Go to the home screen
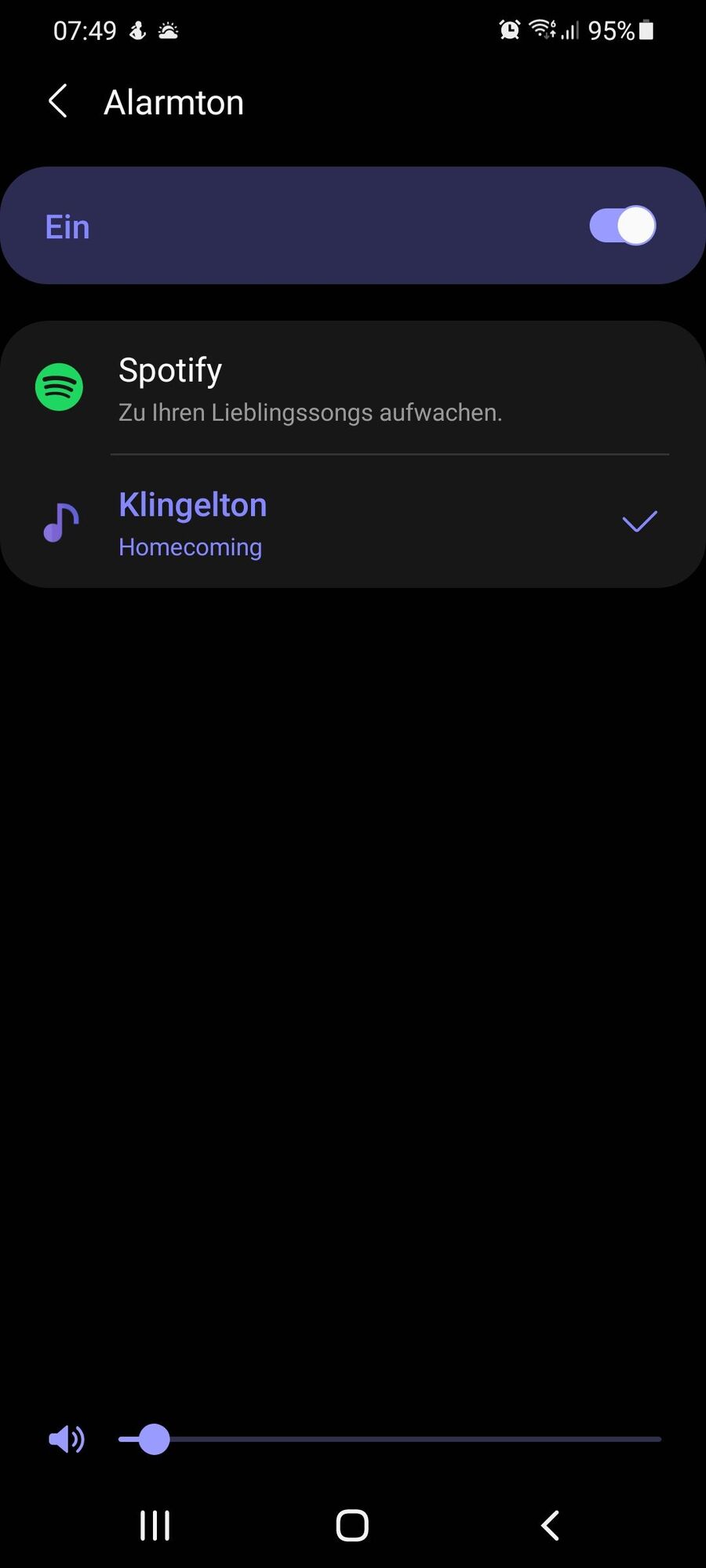 point(352,1526)
